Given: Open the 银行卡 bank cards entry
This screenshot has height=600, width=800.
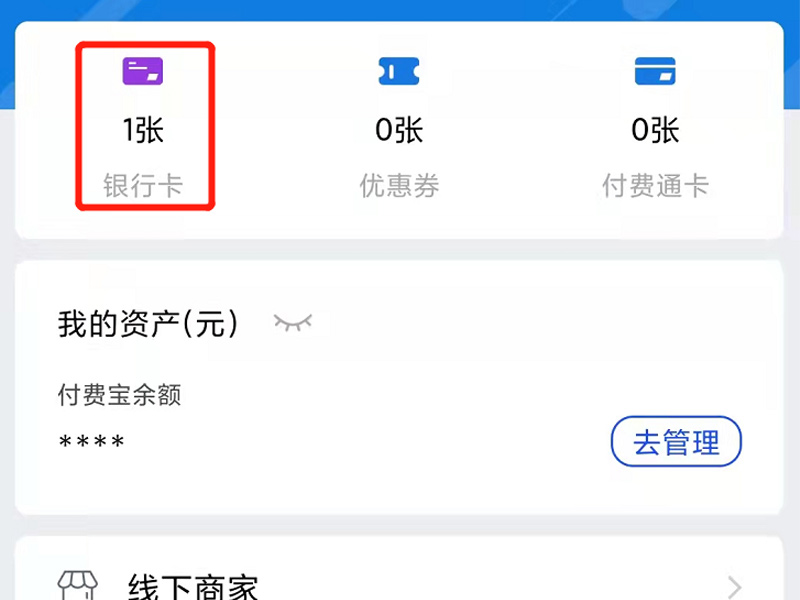Looking at the screenshot, I should (x=144, y=127).
